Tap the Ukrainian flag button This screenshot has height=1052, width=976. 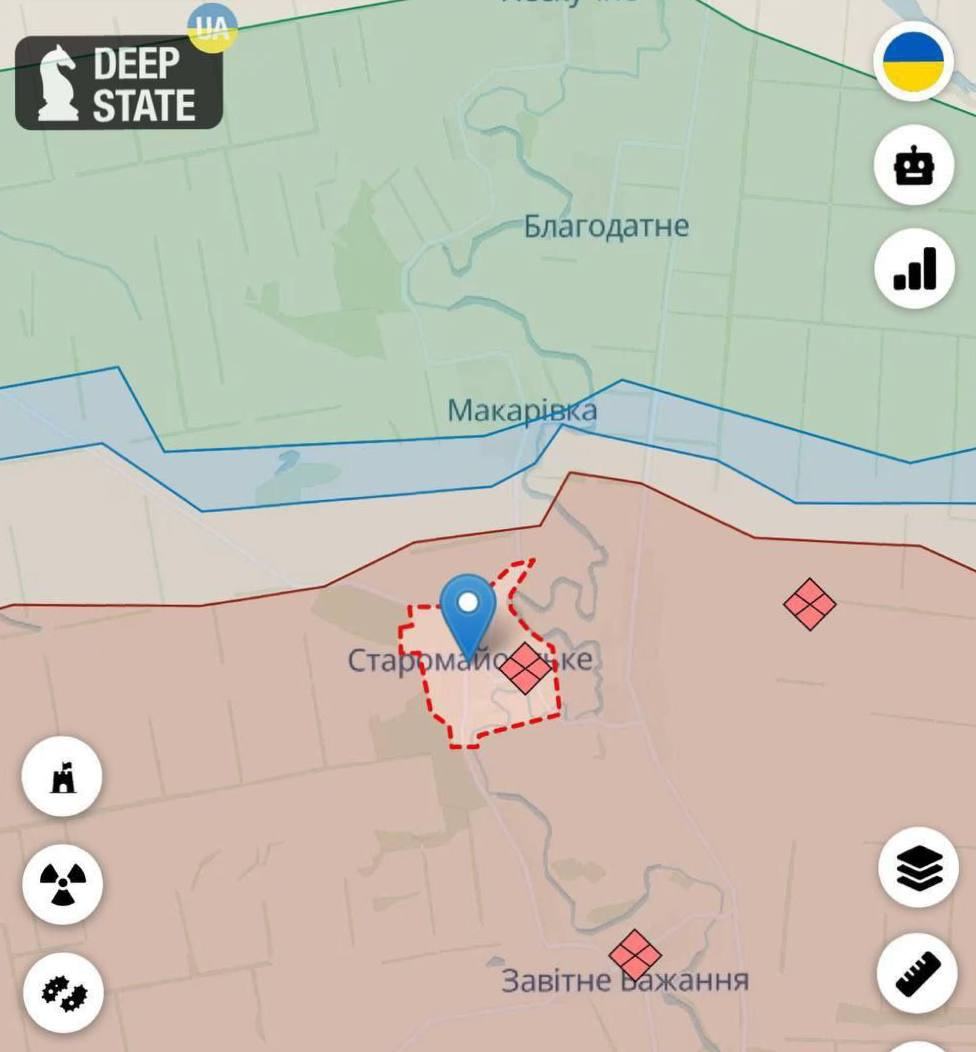[914, 61]
